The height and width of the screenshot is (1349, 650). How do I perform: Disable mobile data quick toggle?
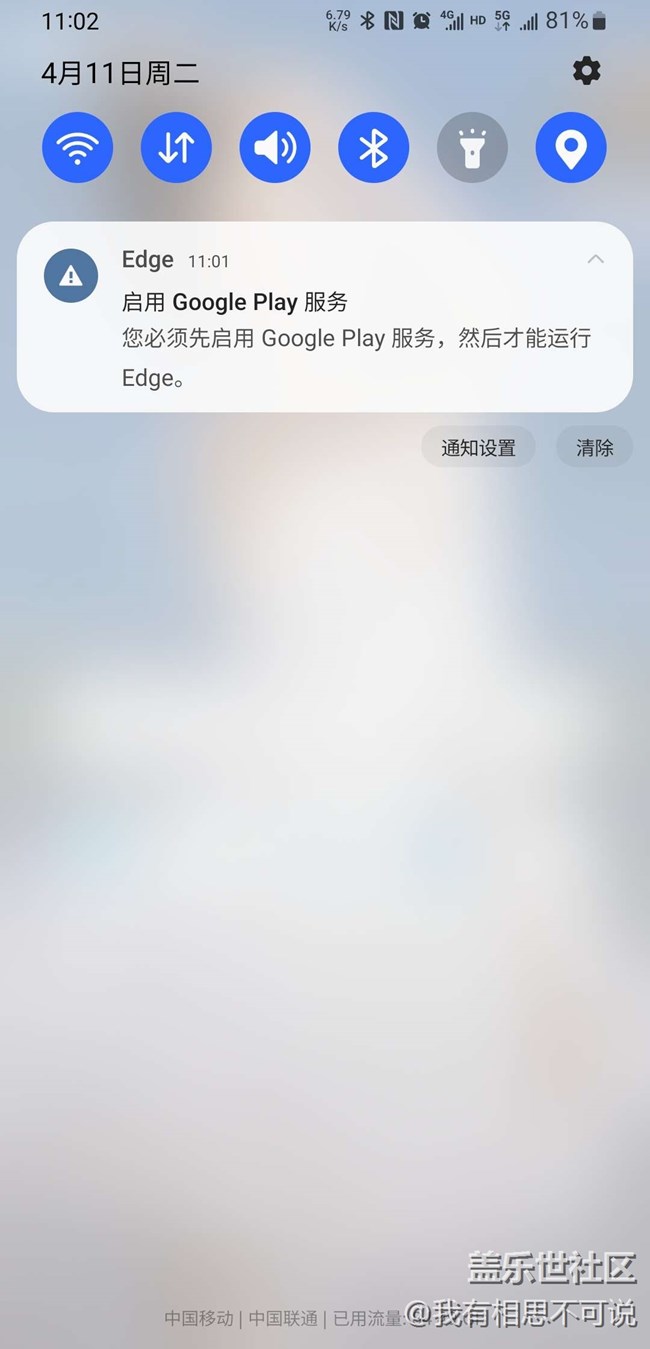pyautogui.click(x=176, y=149)
